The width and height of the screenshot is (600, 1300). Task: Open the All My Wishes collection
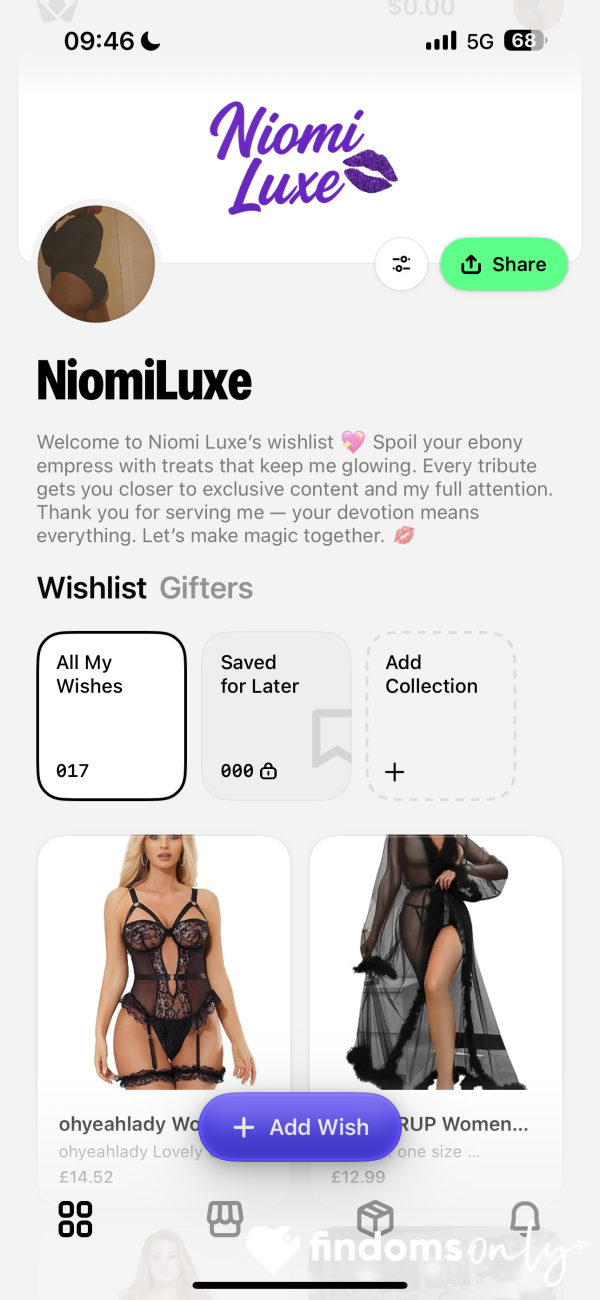[112, 716]
